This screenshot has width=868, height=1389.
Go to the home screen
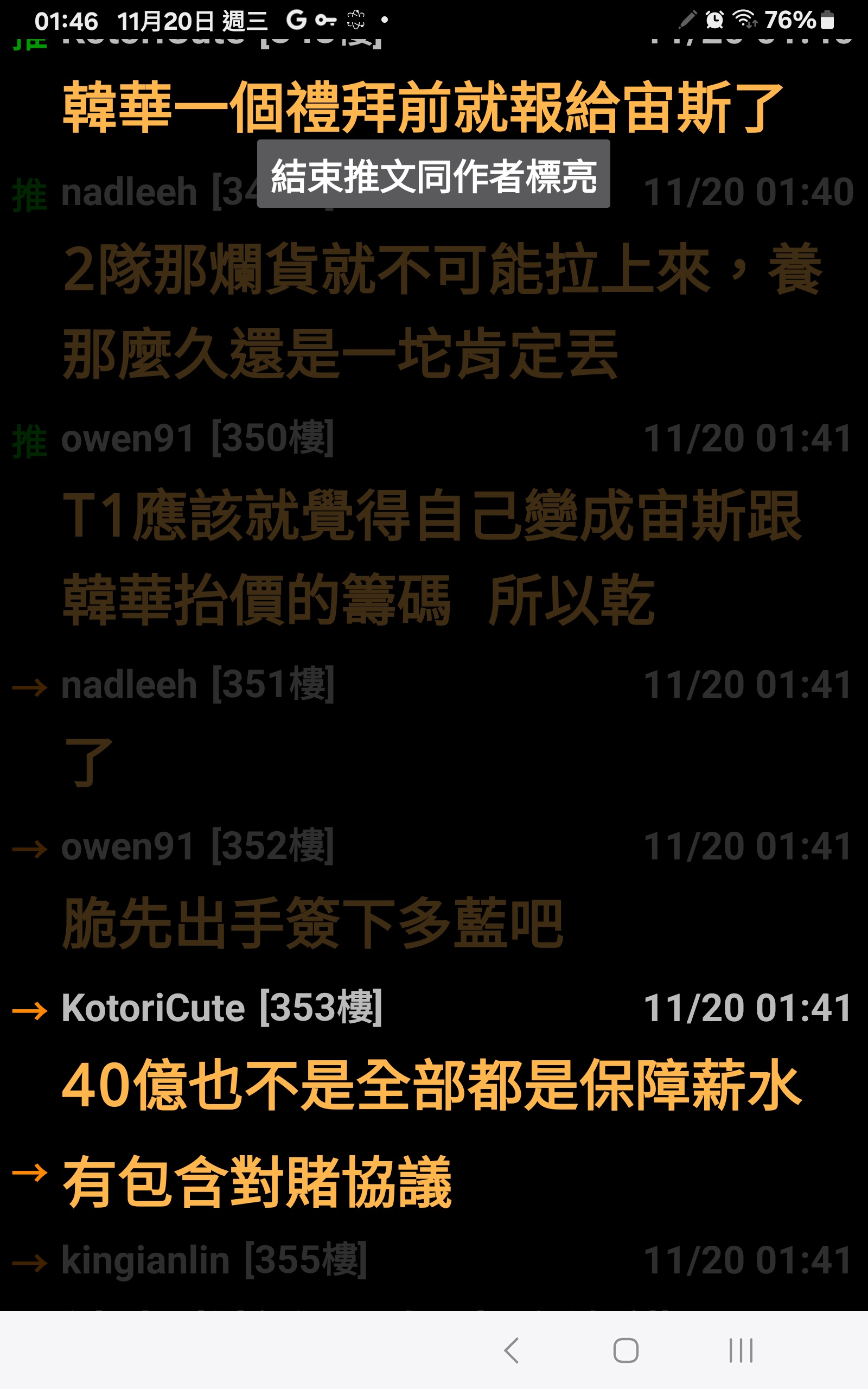pos(626,1350)
